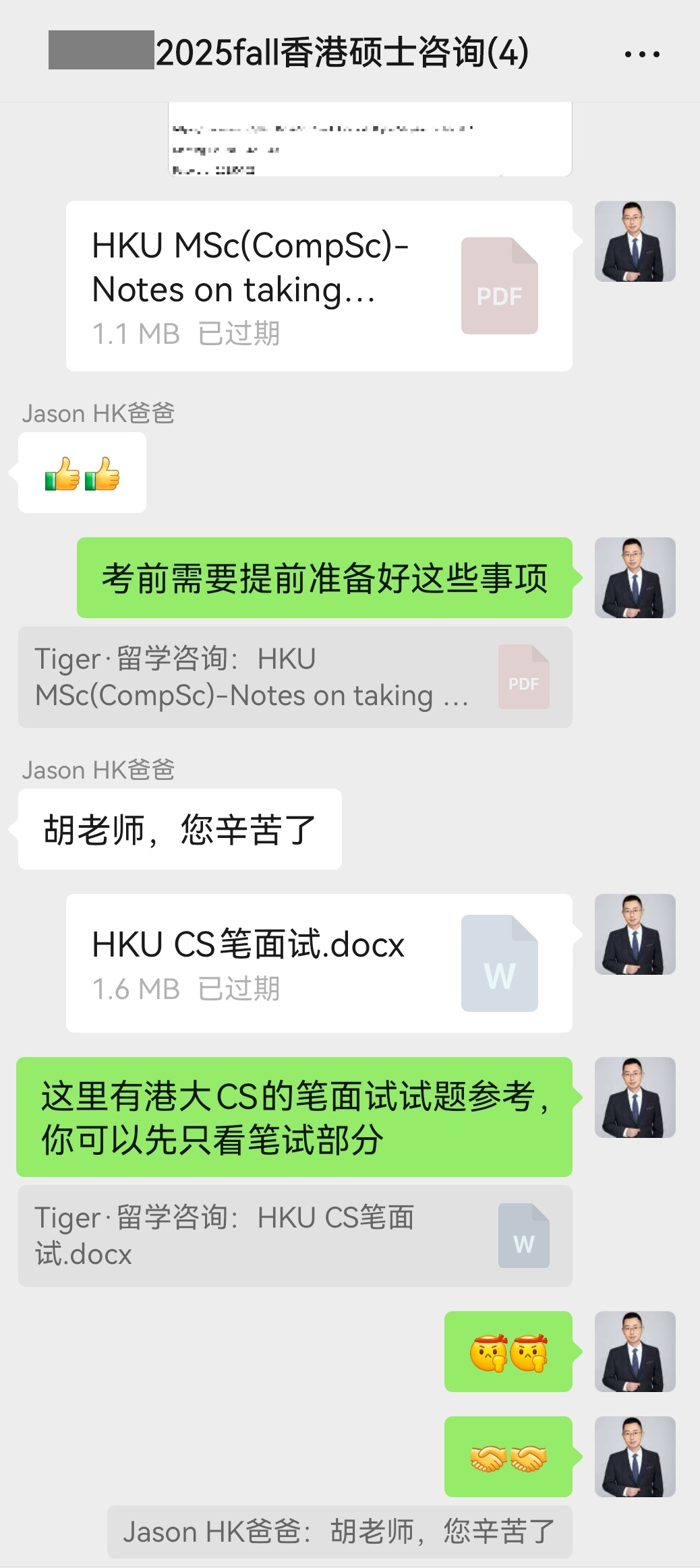
Task: Tap quoted Tiger reply with HKU MSc PDF
Action: pyautogui.click(x=295, y=677)
